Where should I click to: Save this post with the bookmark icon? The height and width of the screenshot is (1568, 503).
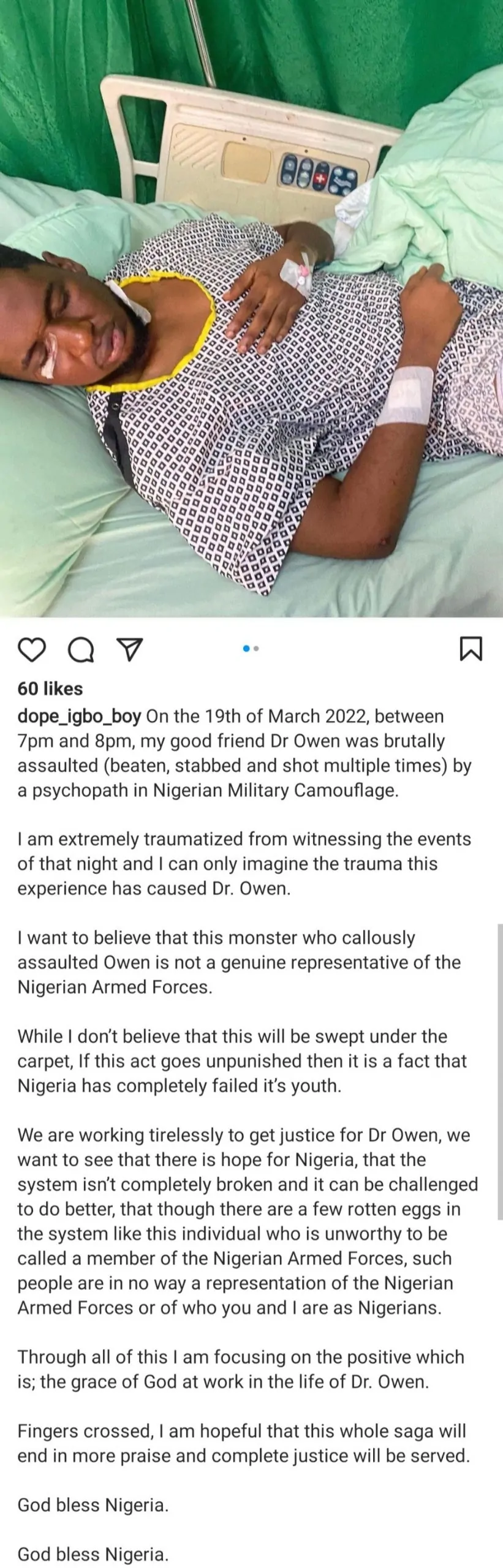click(471, 649)
